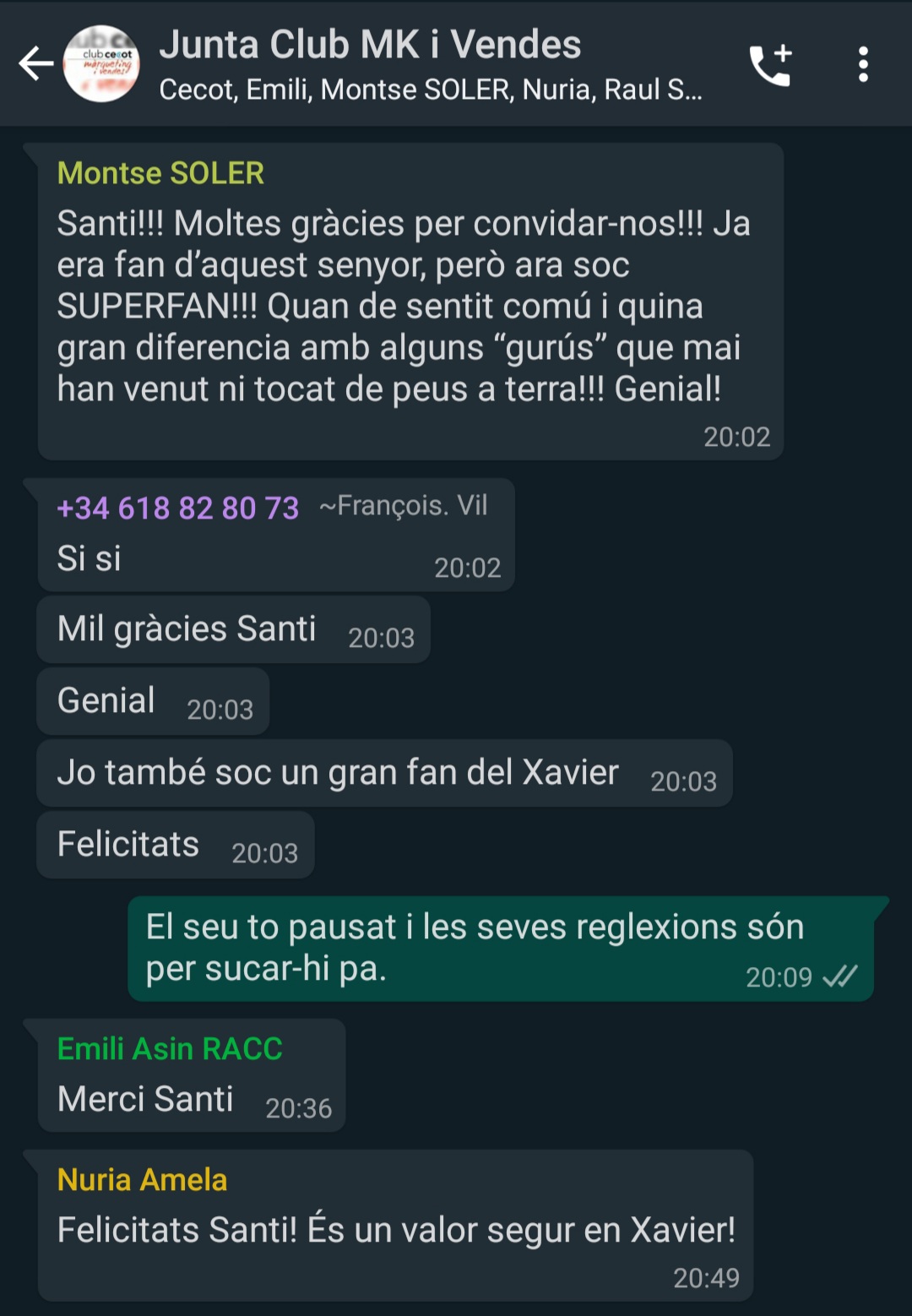Tap the Nuria Amela sender name
This screenshot has height=1316, width=912.
click(x=142, y=1180)
